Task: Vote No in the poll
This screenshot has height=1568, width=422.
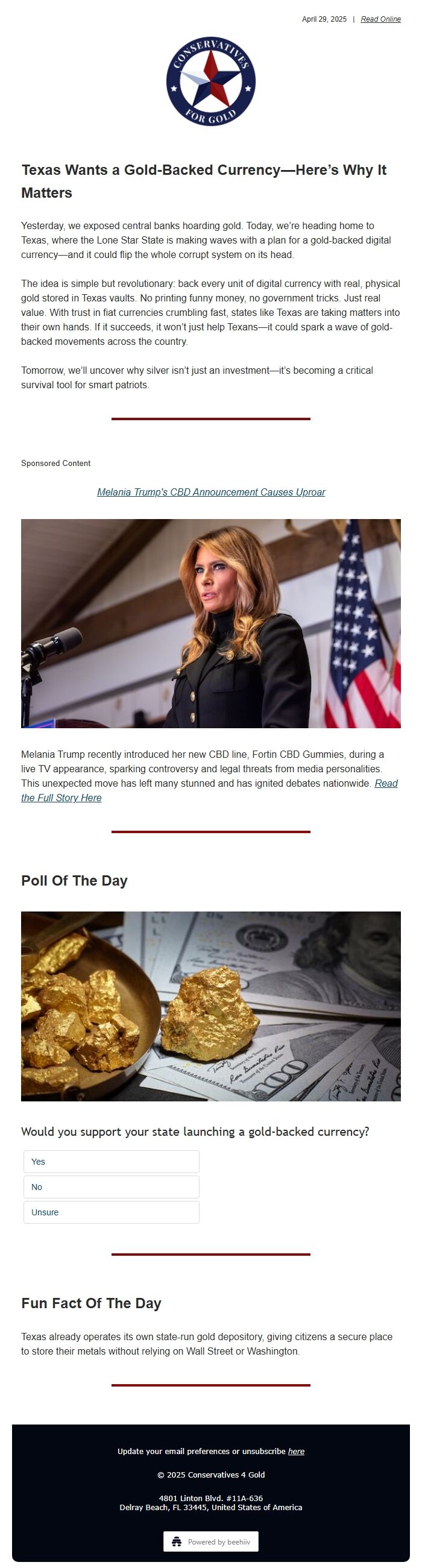Action: [x=112, y=1187]
